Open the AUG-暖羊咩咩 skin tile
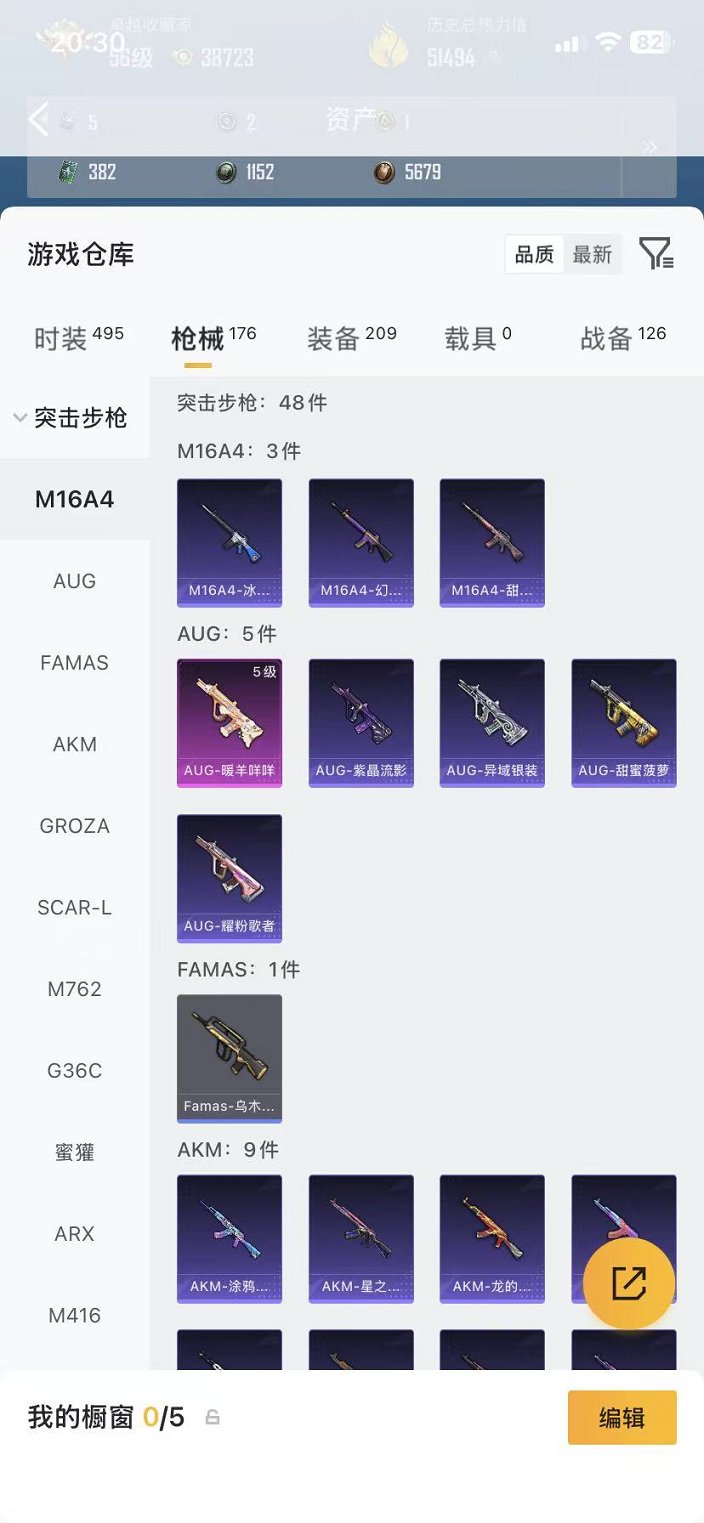Screen dimensions: 704x1523 click(x=229, y=722)
